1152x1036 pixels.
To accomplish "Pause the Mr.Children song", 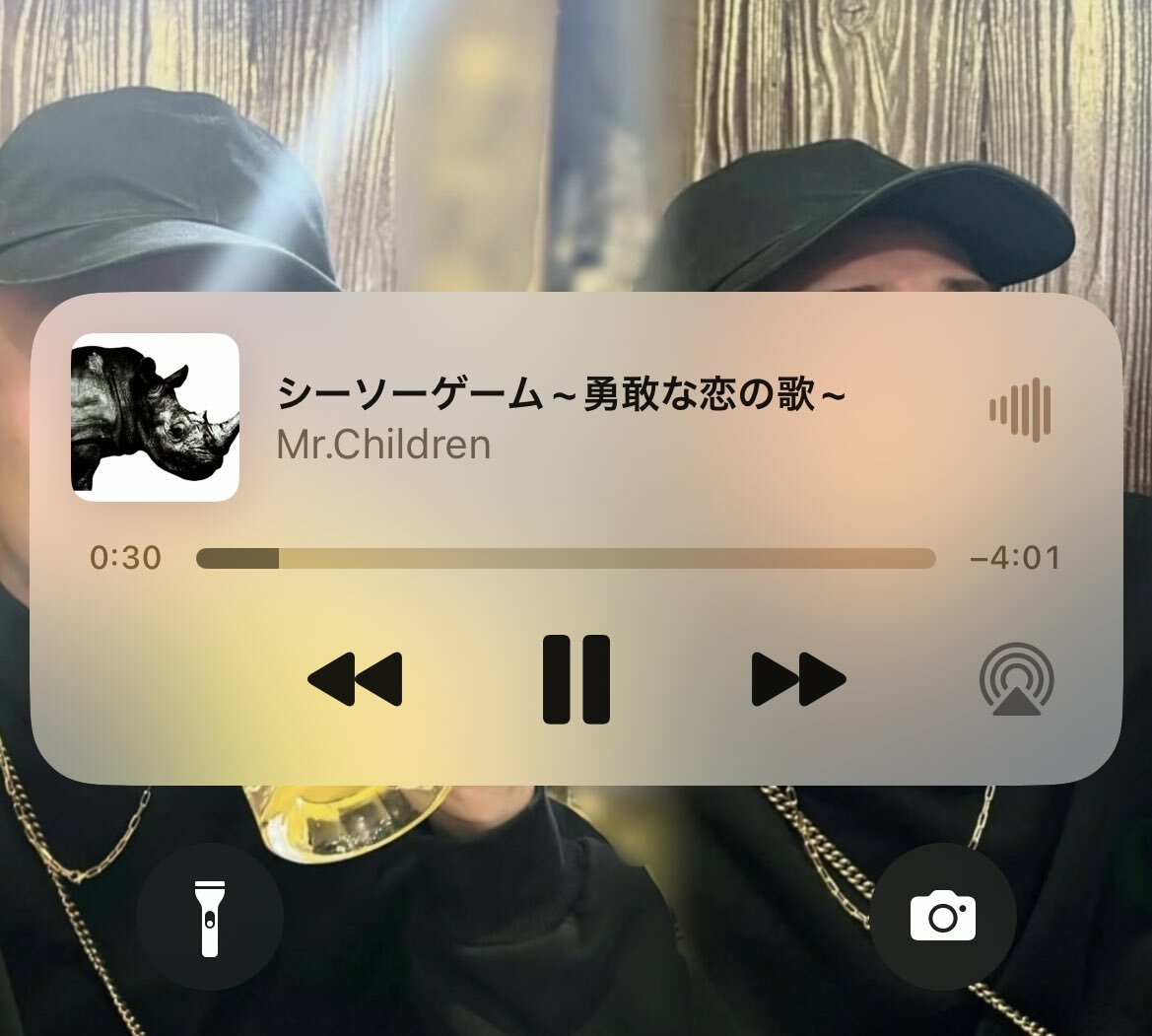I will 576,680.
